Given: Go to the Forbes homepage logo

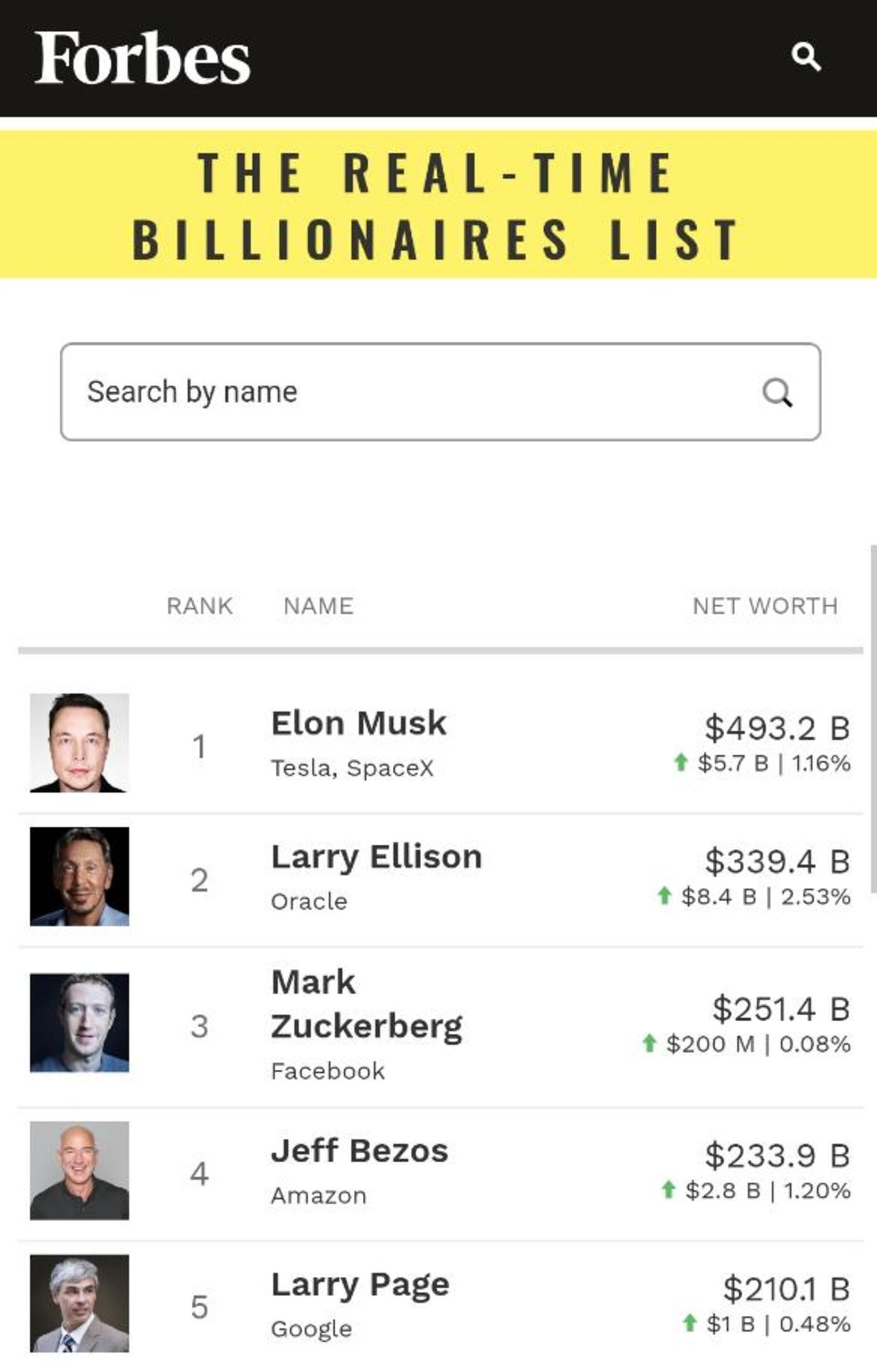Looking at the screenshot, I should [142, 57].
